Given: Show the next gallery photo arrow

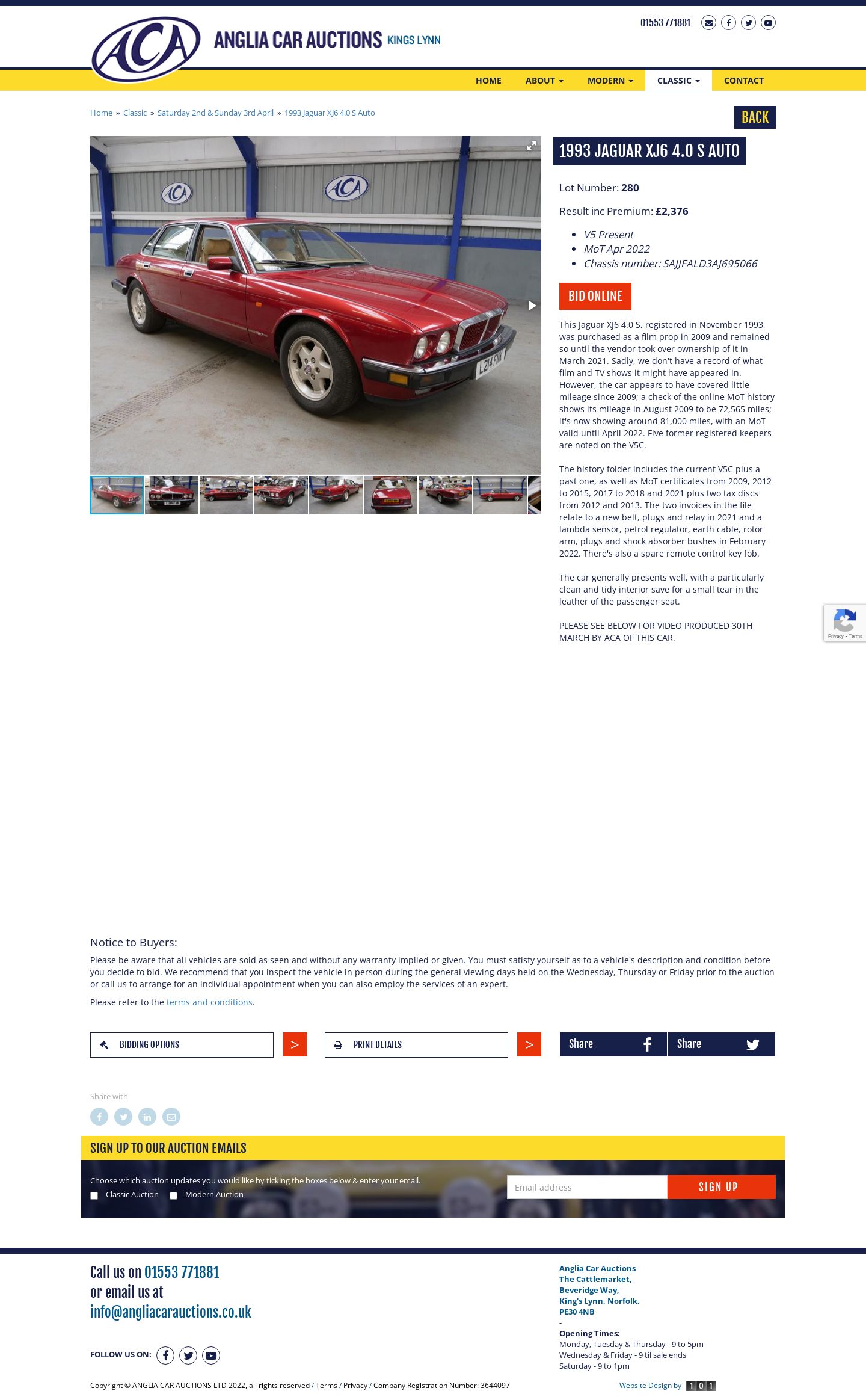Looking at the screenshot, I should point(532,306).
